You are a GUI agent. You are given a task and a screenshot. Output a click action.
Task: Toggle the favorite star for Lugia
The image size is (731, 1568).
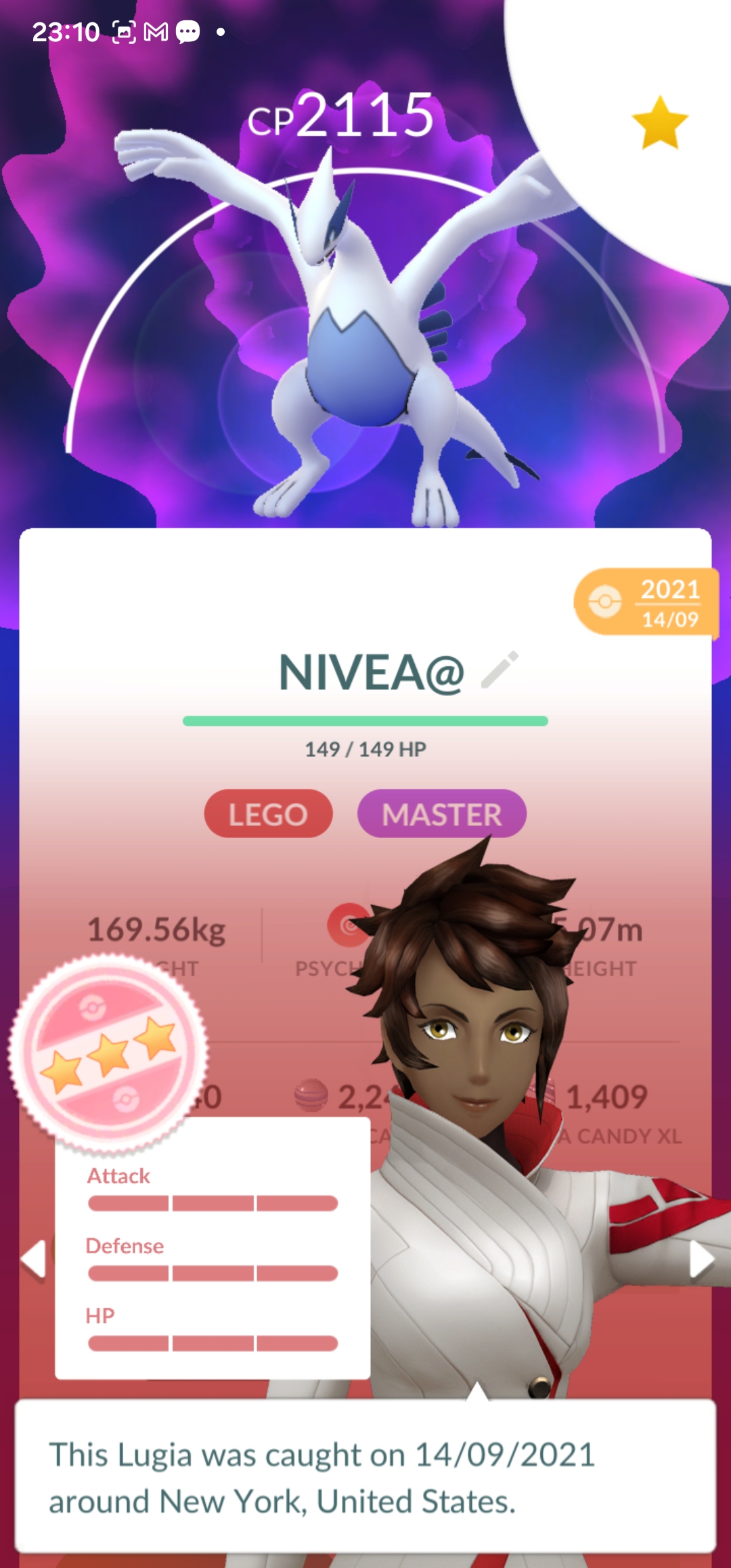pos(659,123)
